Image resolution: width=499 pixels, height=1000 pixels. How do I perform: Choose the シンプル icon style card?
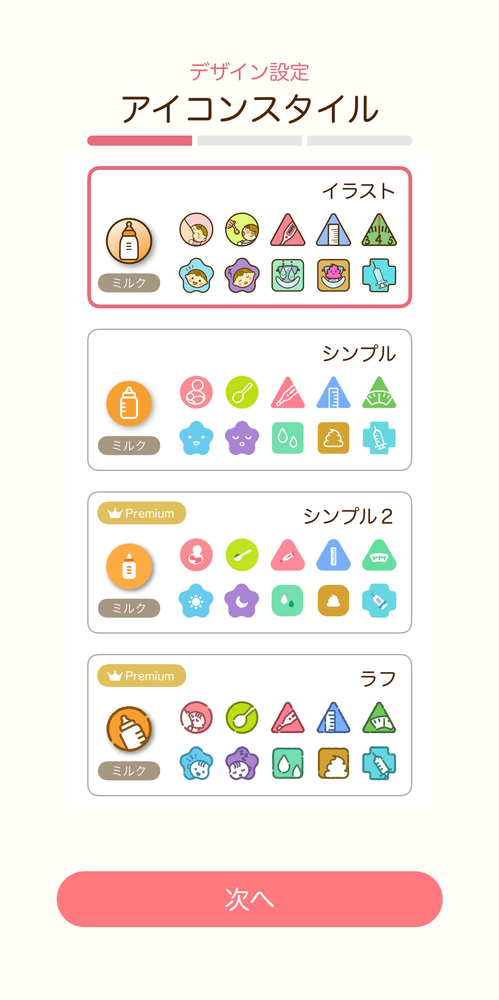[250, 400]
